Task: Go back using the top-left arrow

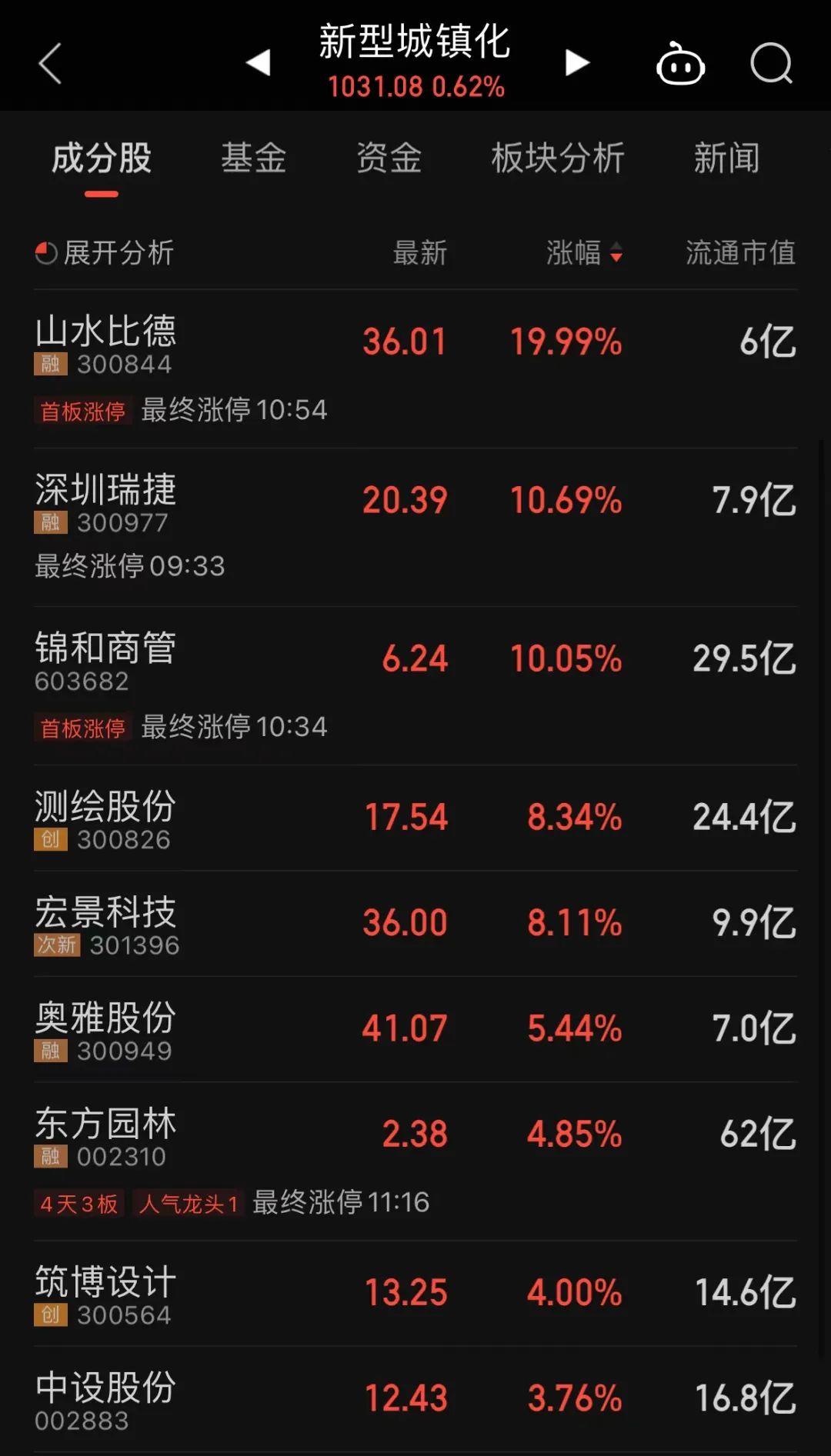Action: (x=51, y=63)
